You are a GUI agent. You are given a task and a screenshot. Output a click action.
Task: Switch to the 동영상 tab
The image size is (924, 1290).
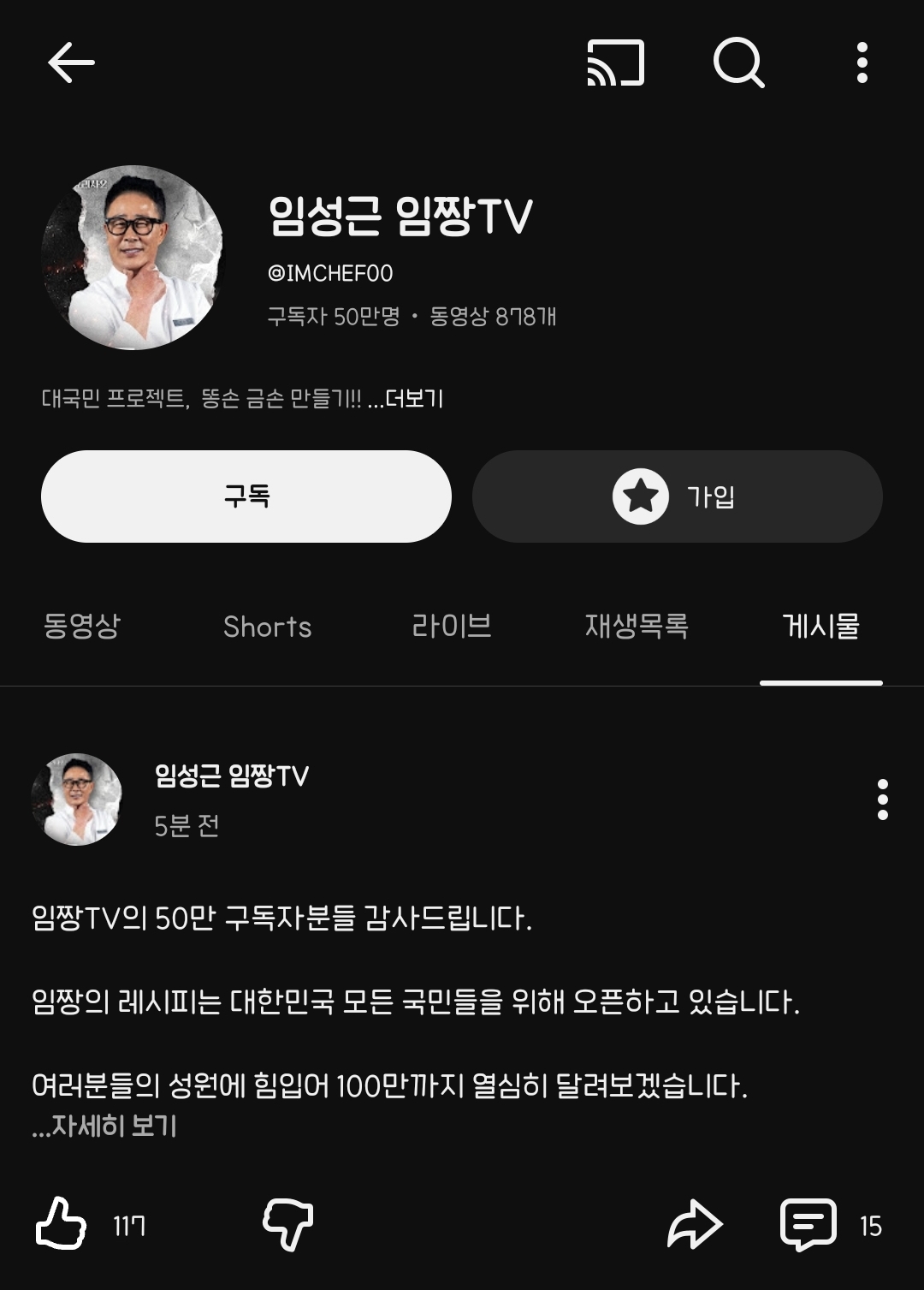coord(82,627)
